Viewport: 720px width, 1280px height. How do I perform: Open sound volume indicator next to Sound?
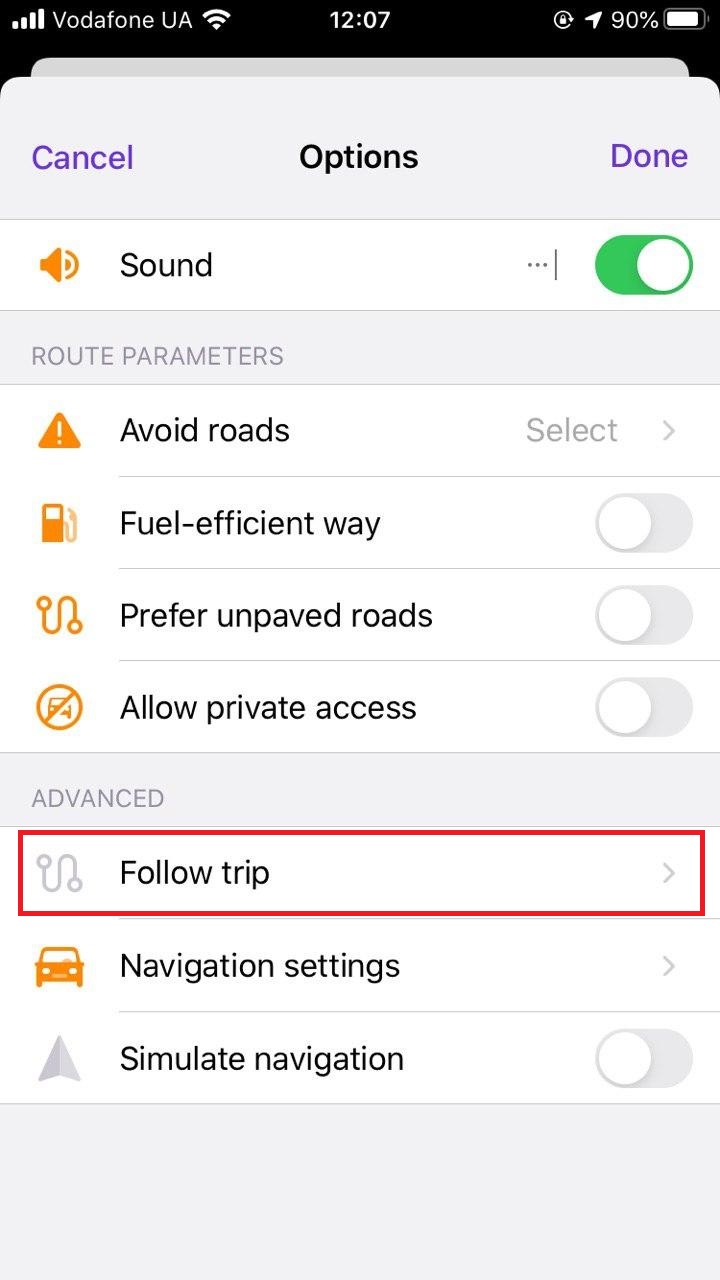(542, 265)
